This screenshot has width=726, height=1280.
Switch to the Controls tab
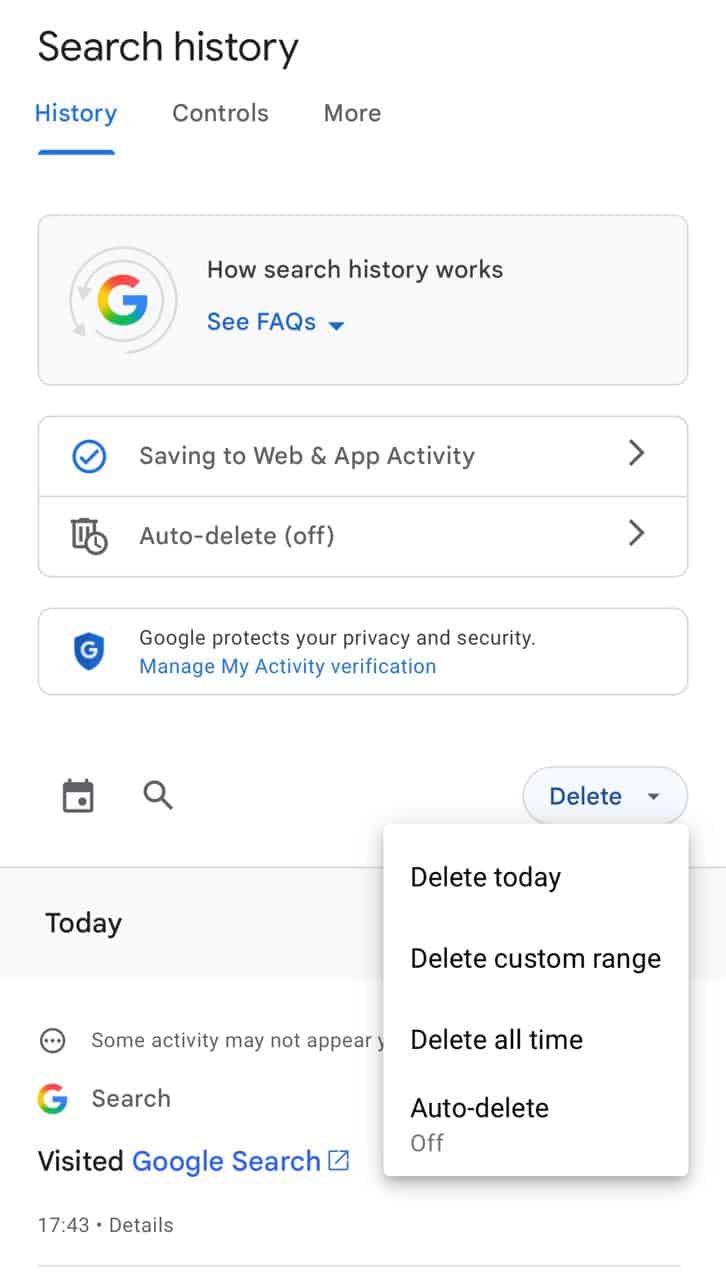click(x=220, y=113)
